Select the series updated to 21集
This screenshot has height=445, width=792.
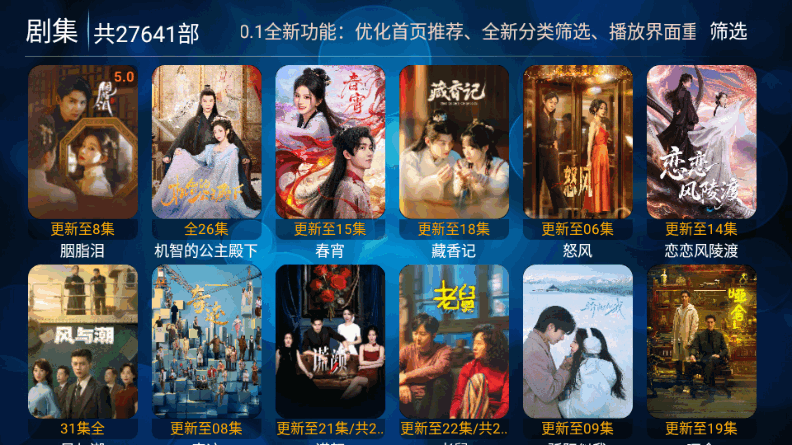330,345
